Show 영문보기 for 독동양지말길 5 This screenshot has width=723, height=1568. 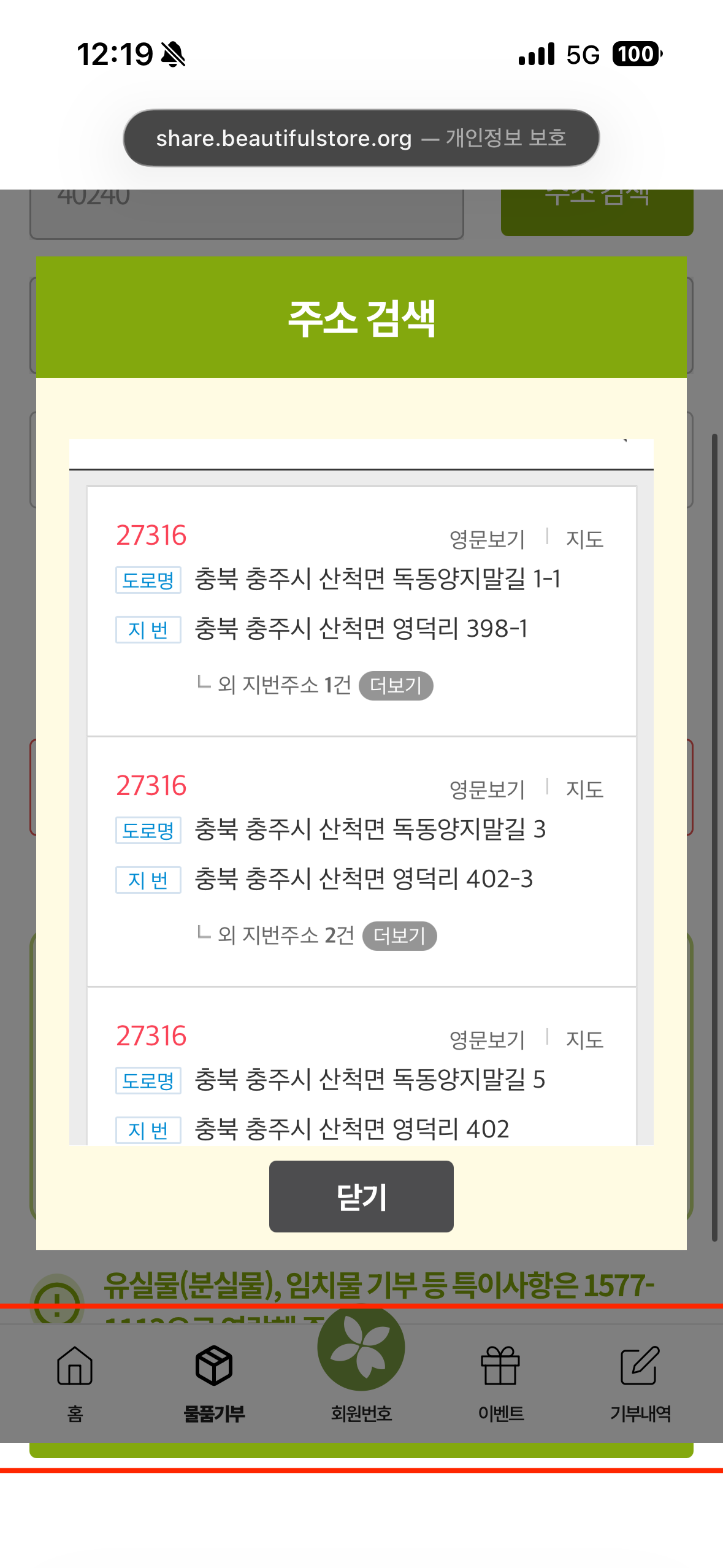[x=487, y=1040]
